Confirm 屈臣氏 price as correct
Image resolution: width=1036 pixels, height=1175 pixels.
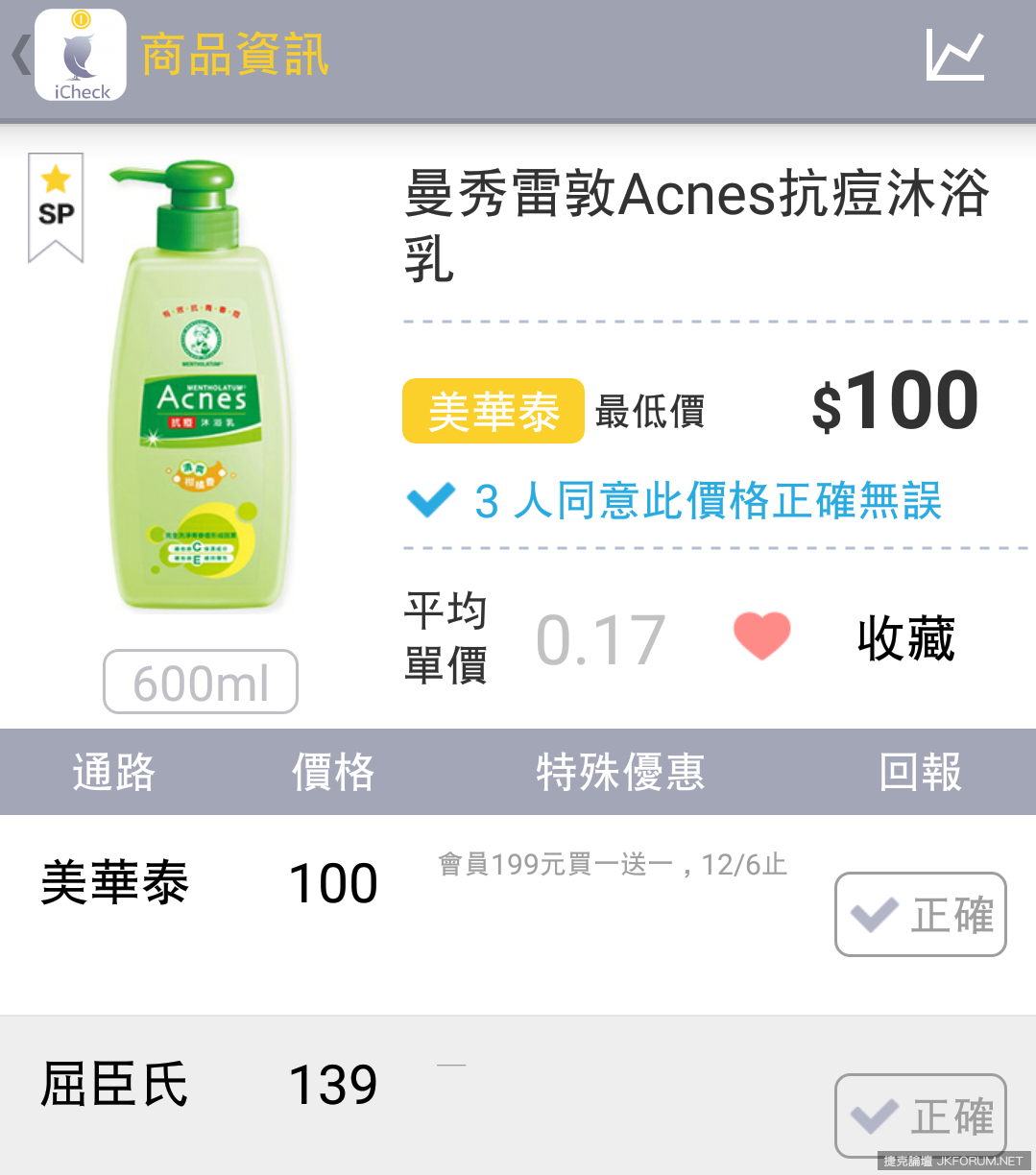[920, 1115]
